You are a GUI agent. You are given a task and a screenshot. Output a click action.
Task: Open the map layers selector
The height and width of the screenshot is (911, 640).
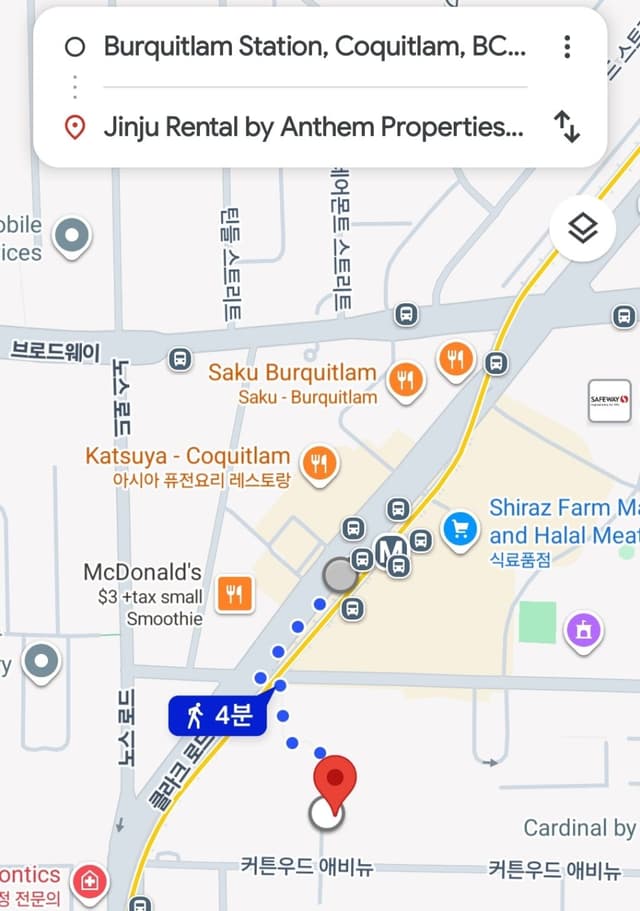pos(582,229)
